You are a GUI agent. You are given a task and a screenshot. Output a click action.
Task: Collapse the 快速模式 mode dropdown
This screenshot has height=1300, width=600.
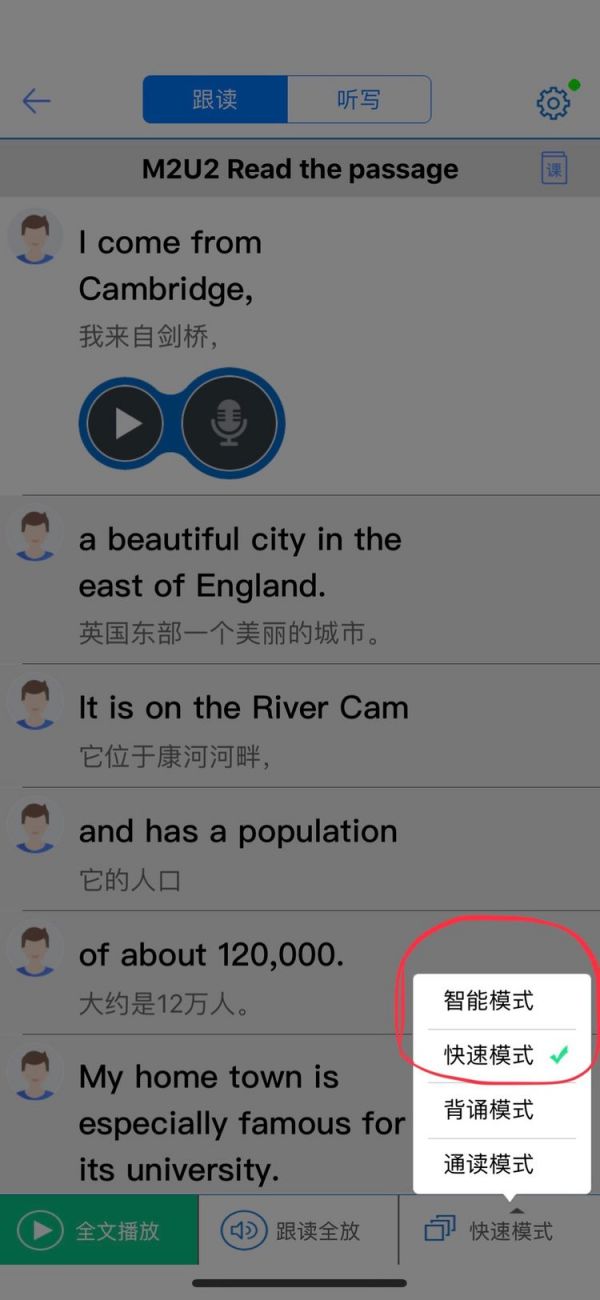(x=496, y=1231)
